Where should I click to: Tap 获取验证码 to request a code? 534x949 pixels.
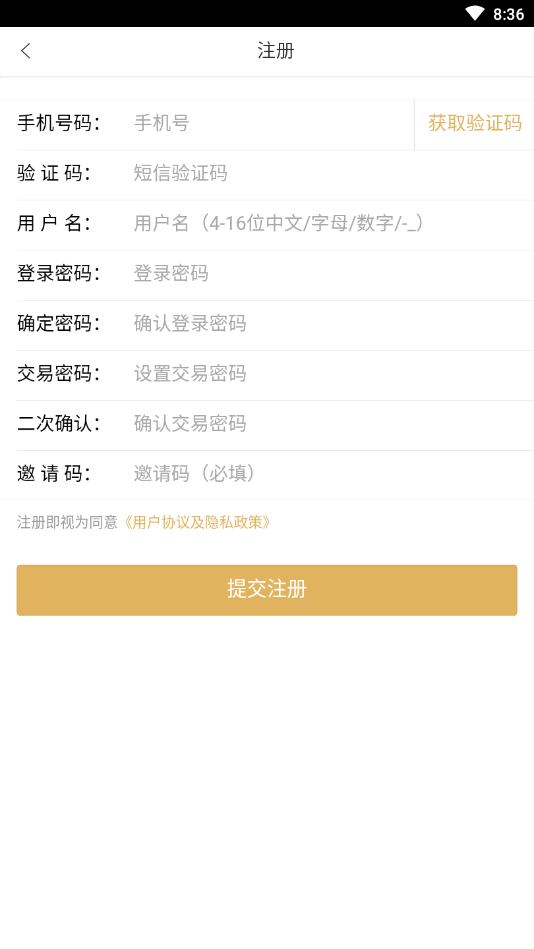pos(475,123)
